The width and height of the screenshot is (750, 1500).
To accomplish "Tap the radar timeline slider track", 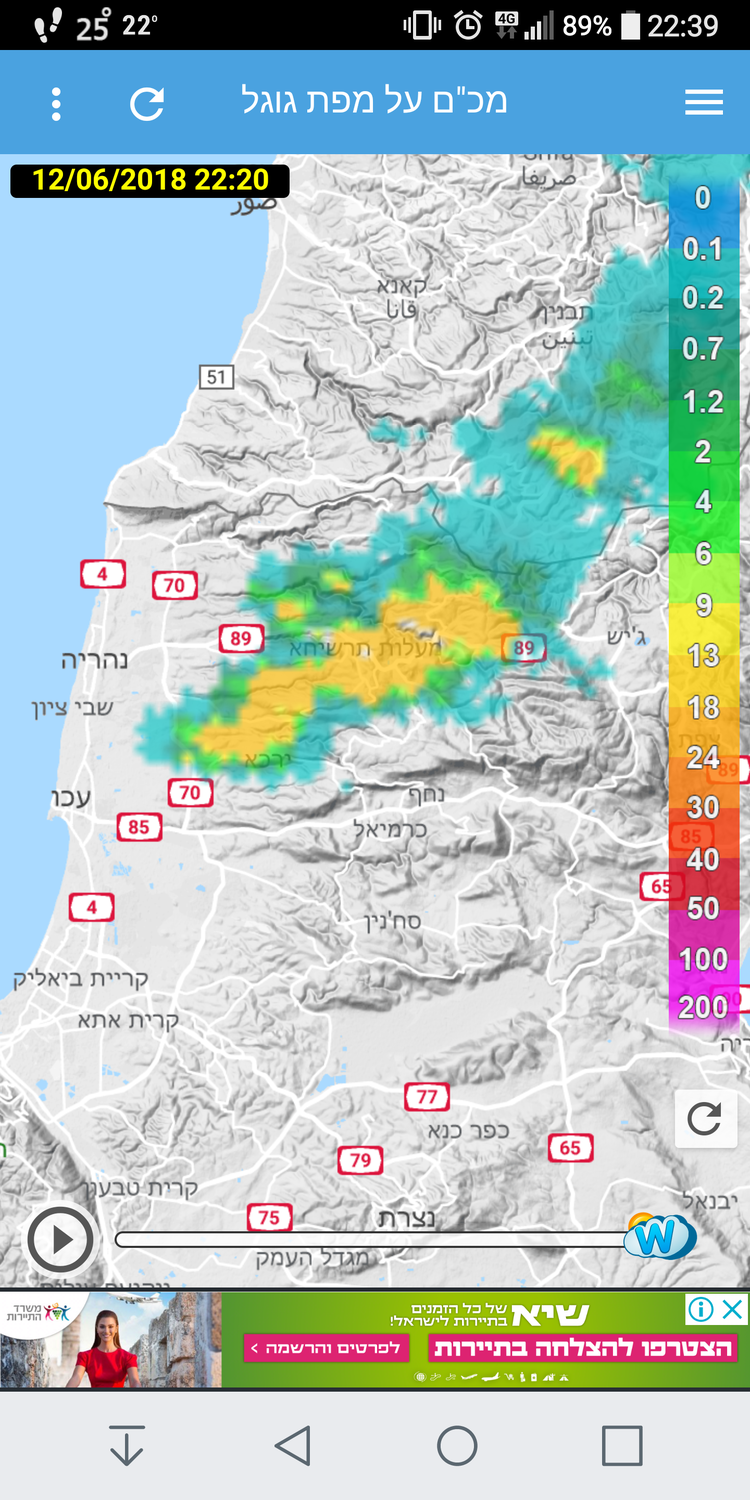I will point(370,1240).
